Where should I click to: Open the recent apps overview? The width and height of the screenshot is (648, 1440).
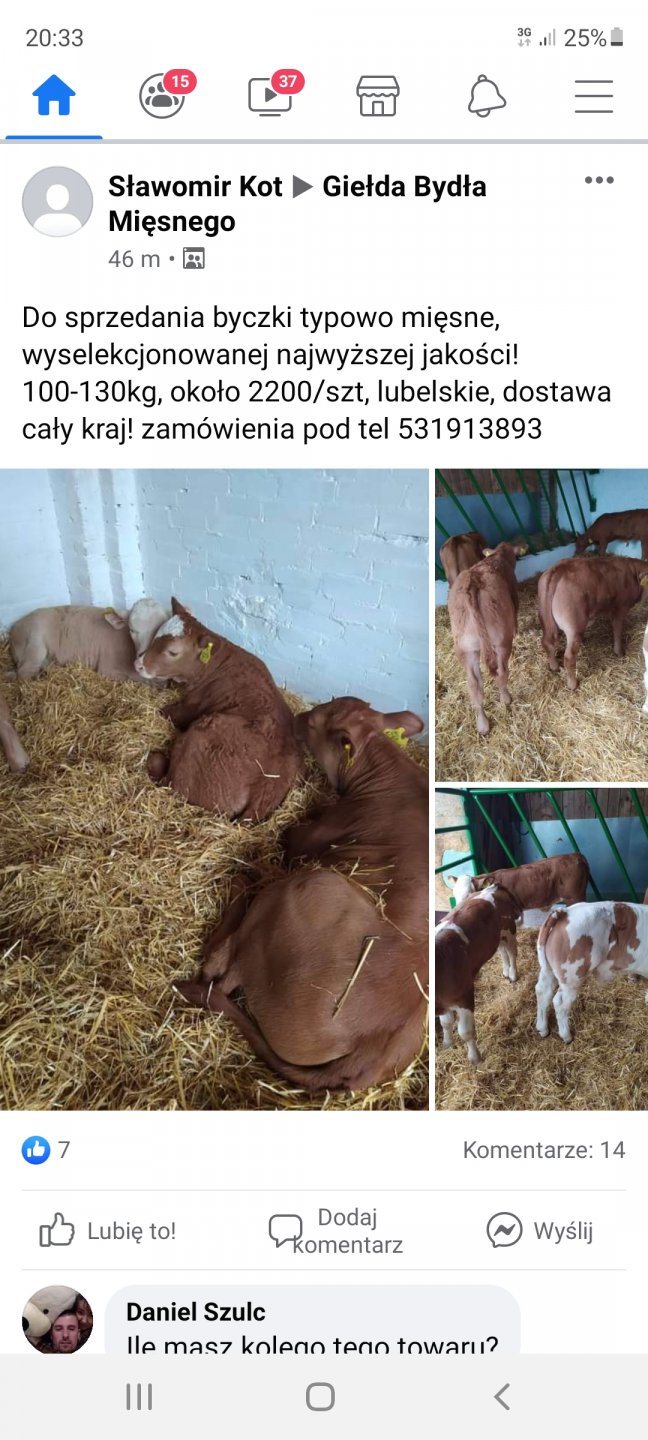click(x=139, y=1397)
